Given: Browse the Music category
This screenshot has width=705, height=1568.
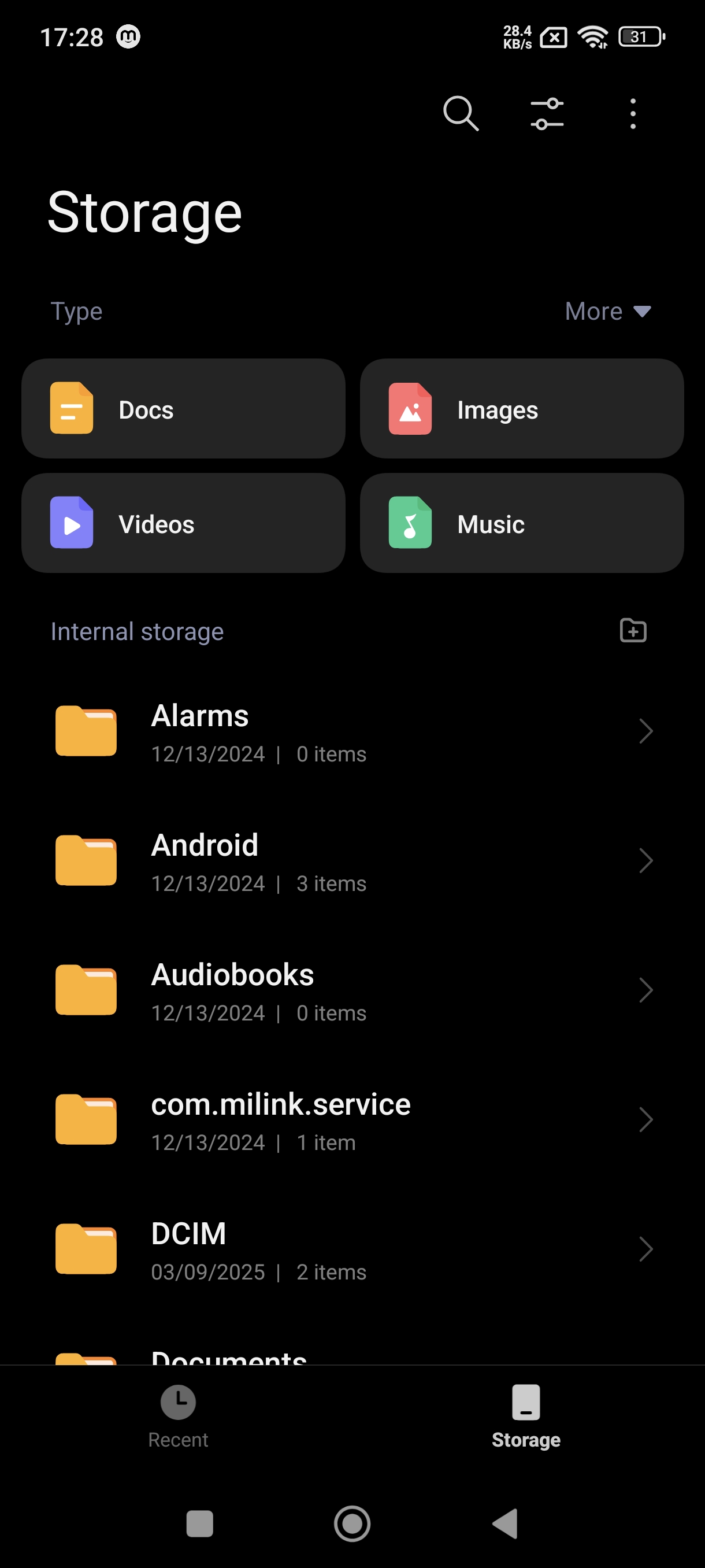Looking at the screenshot, I should coord(521,523).
